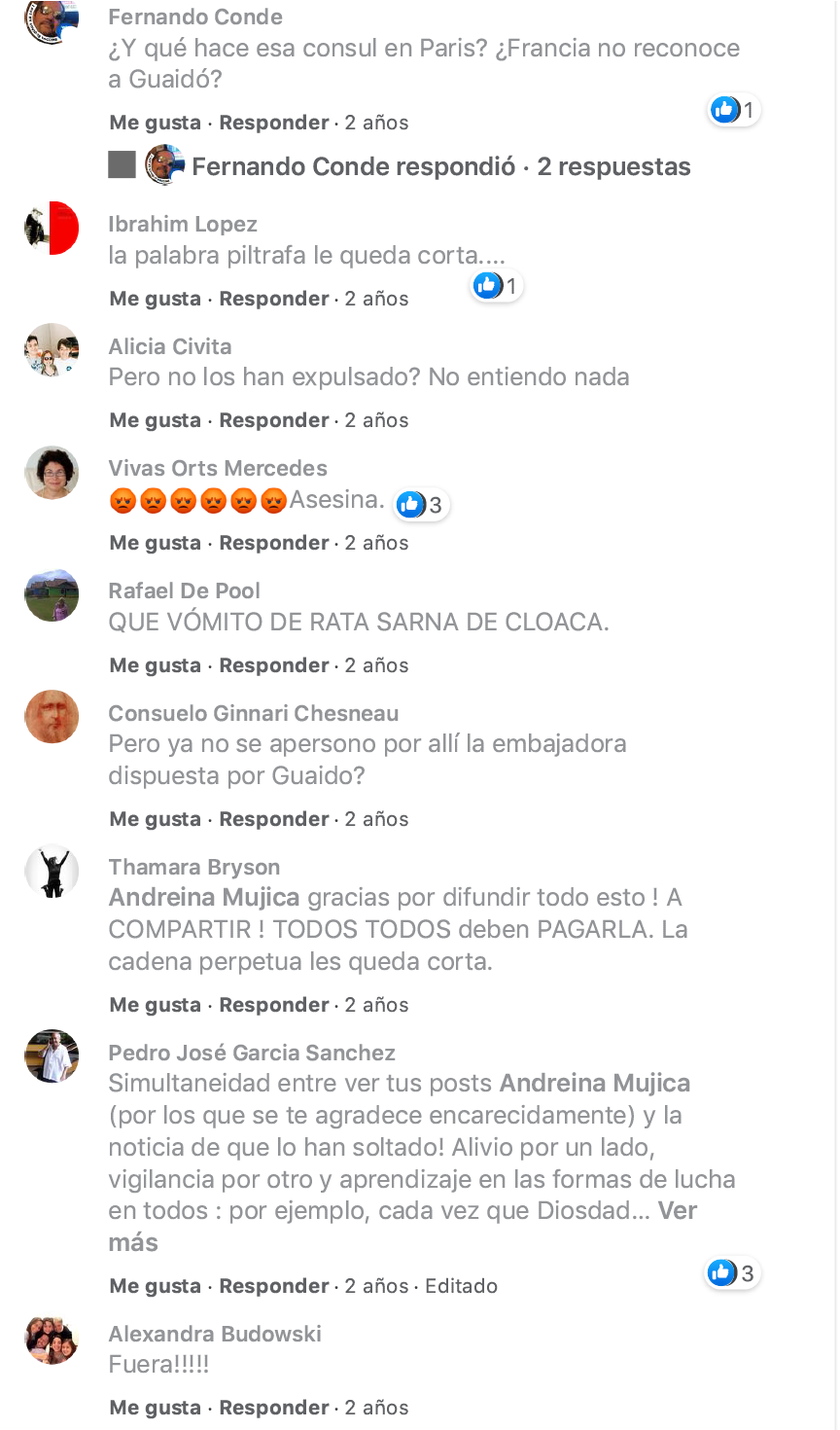The image size is (840, 1430).
Task: View reactions on Pedro José Garcia Sanchez's comment
Action: (x=732, y=1273)
